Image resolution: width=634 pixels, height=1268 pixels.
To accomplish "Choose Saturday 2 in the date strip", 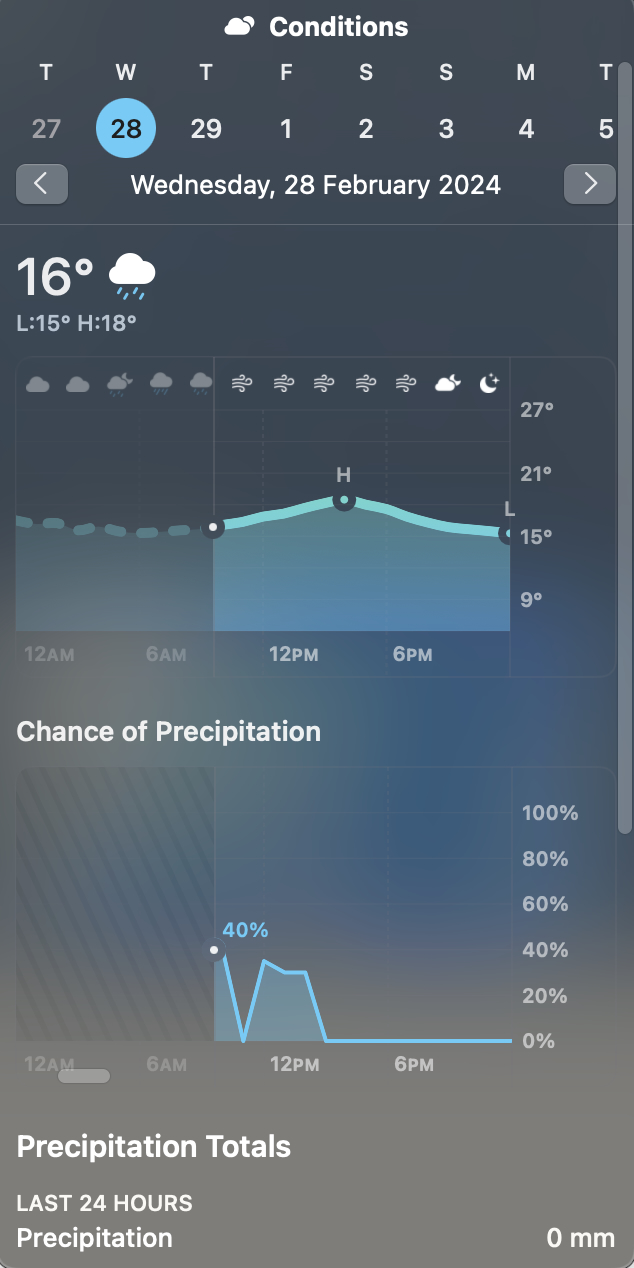I will (366, 129).
